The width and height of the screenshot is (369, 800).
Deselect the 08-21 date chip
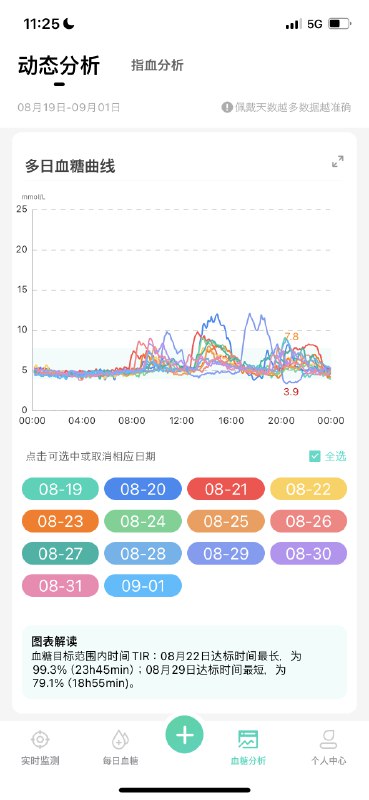226,489
